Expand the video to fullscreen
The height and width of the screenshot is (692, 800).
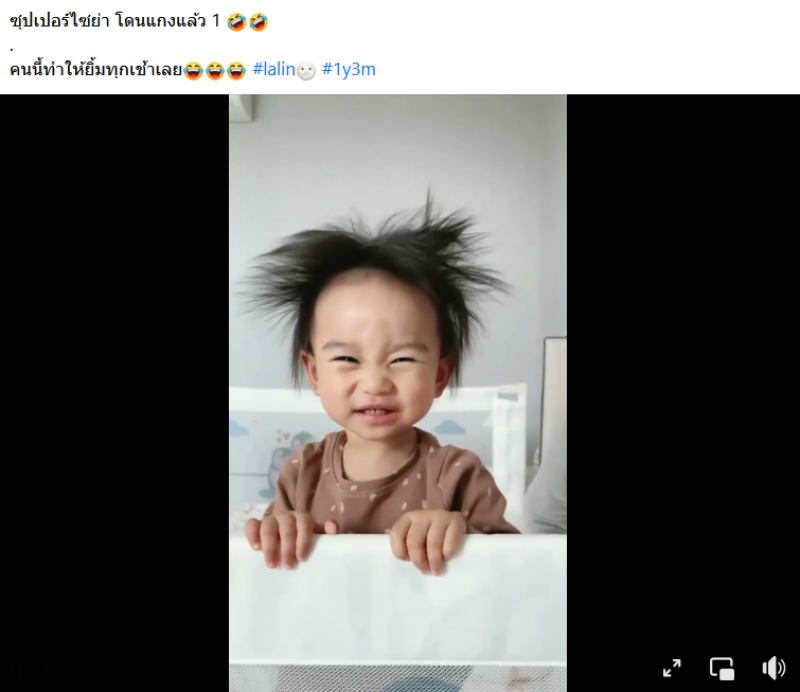click(673, 668)
